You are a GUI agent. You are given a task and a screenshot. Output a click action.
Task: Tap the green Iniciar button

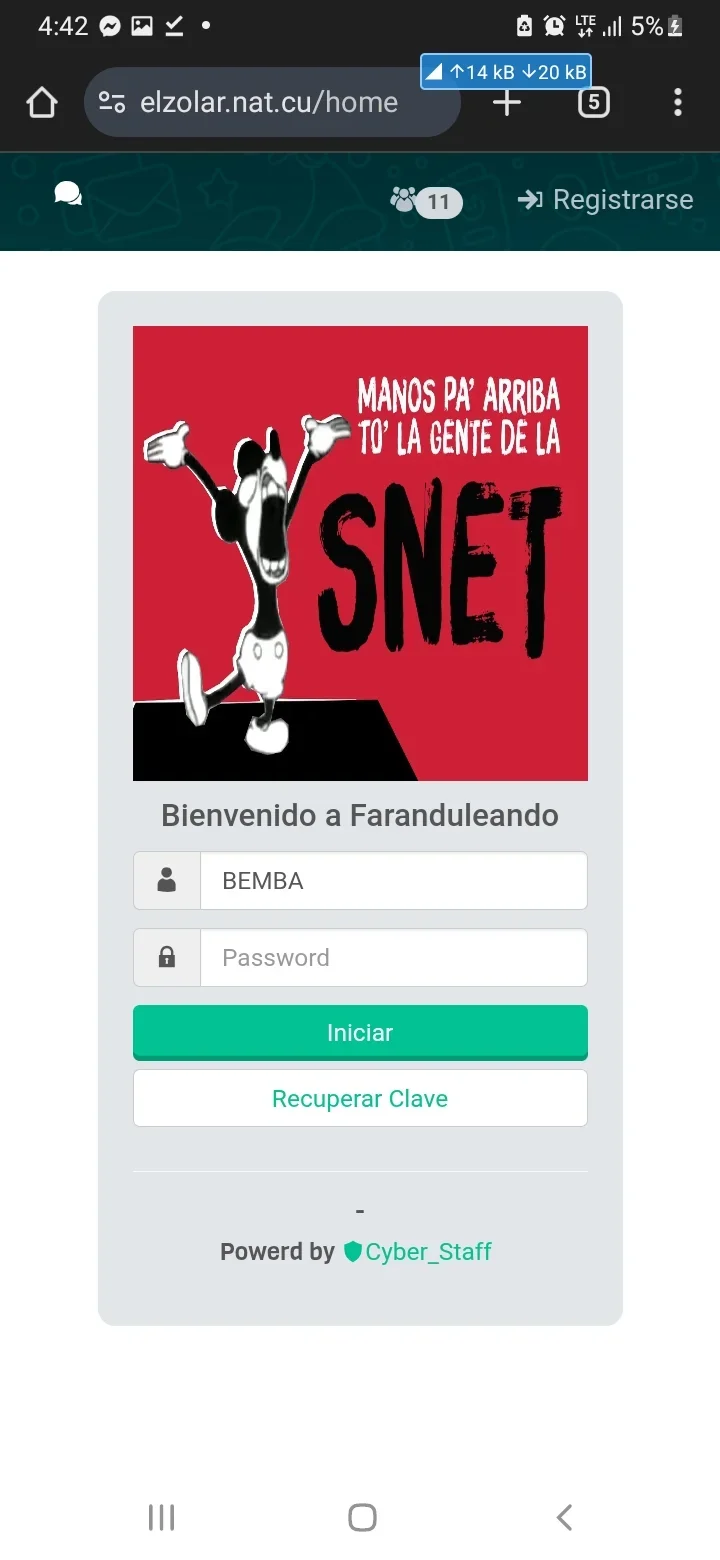point(360,1033)
